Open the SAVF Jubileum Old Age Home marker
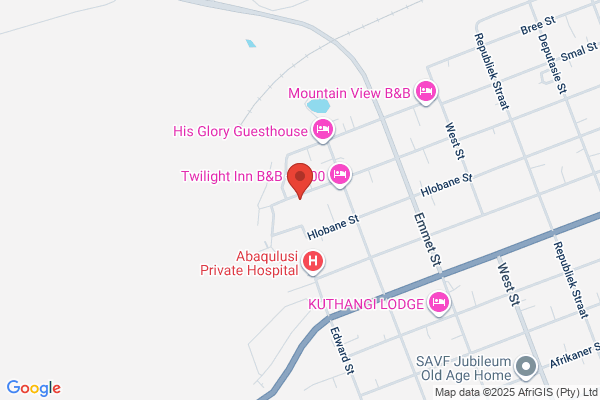Viewport: 600px width, 400px height. tap(526, 367)
